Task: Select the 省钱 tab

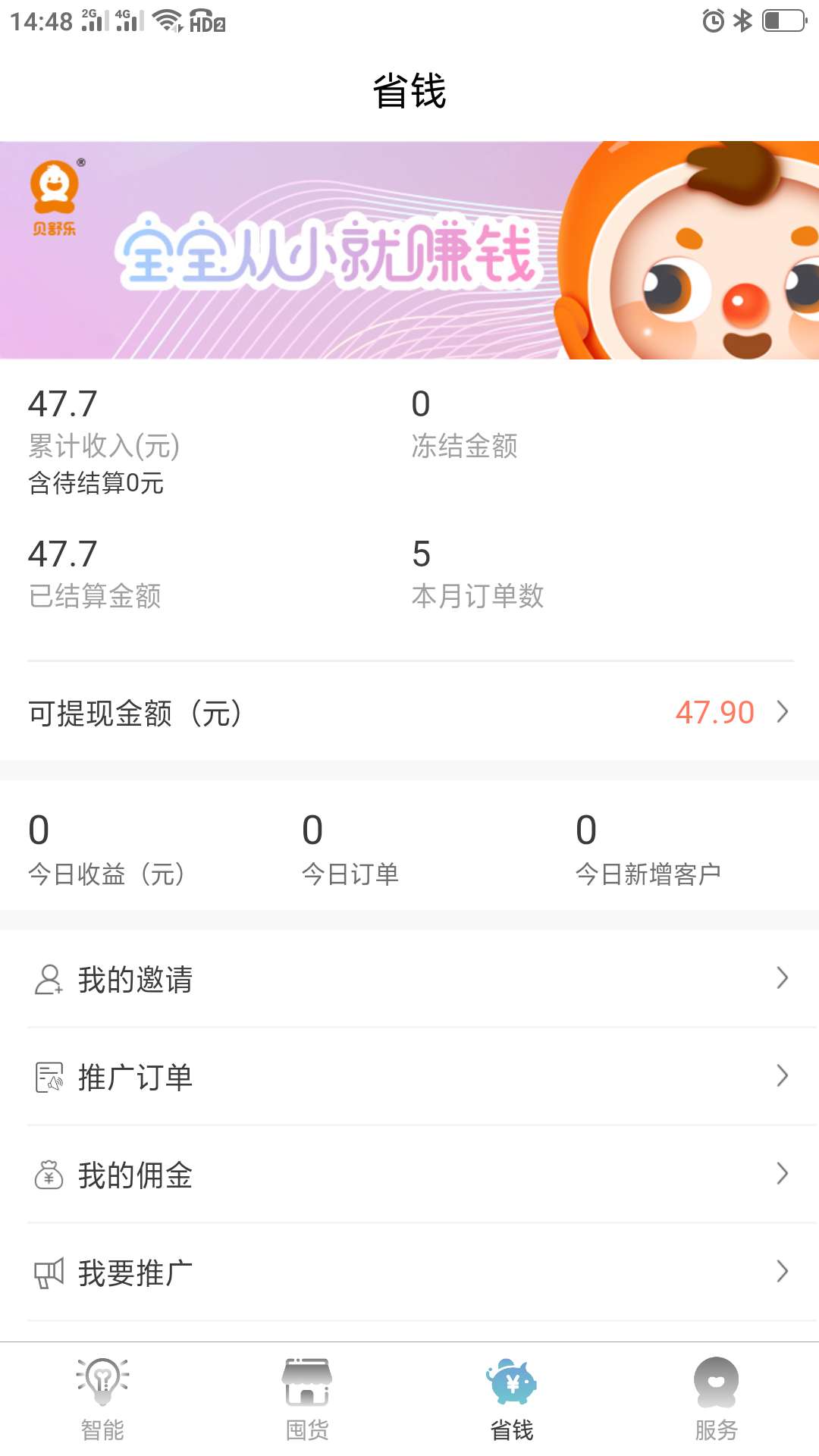Action: [512, 1399]
